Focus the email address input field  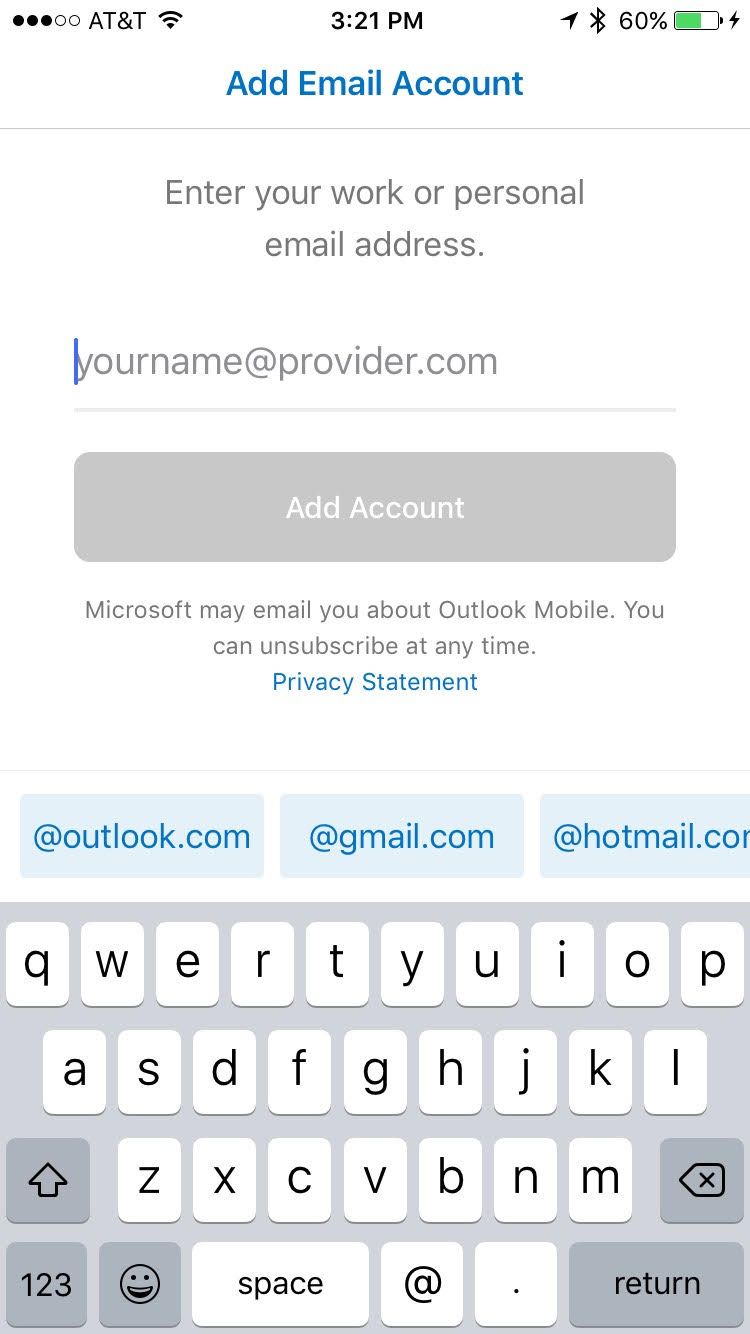pyautogui.click(x=375, y=362)
